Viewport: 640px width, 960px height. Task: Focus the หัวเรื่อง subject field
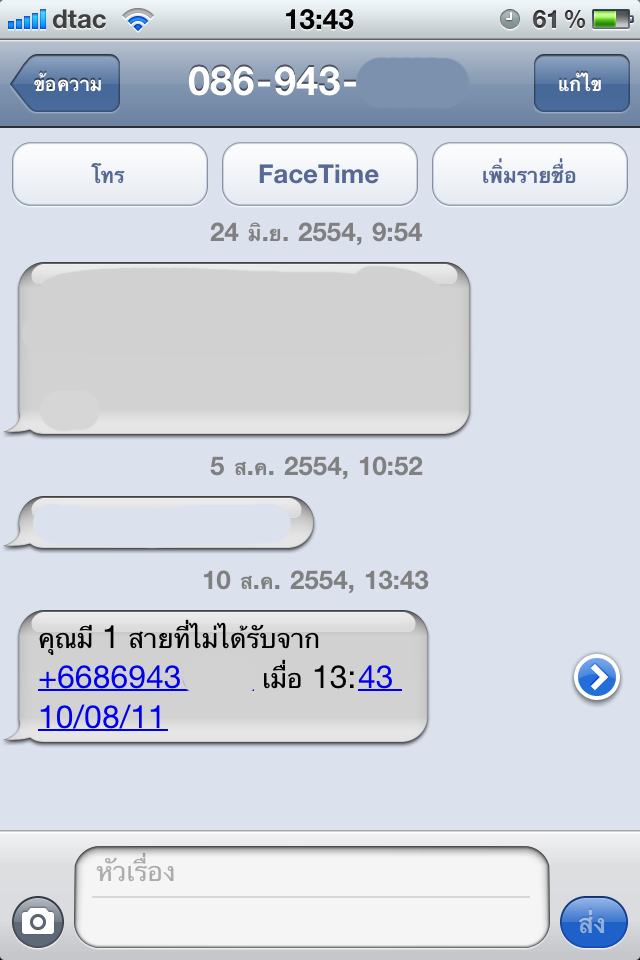coord(310,873)
